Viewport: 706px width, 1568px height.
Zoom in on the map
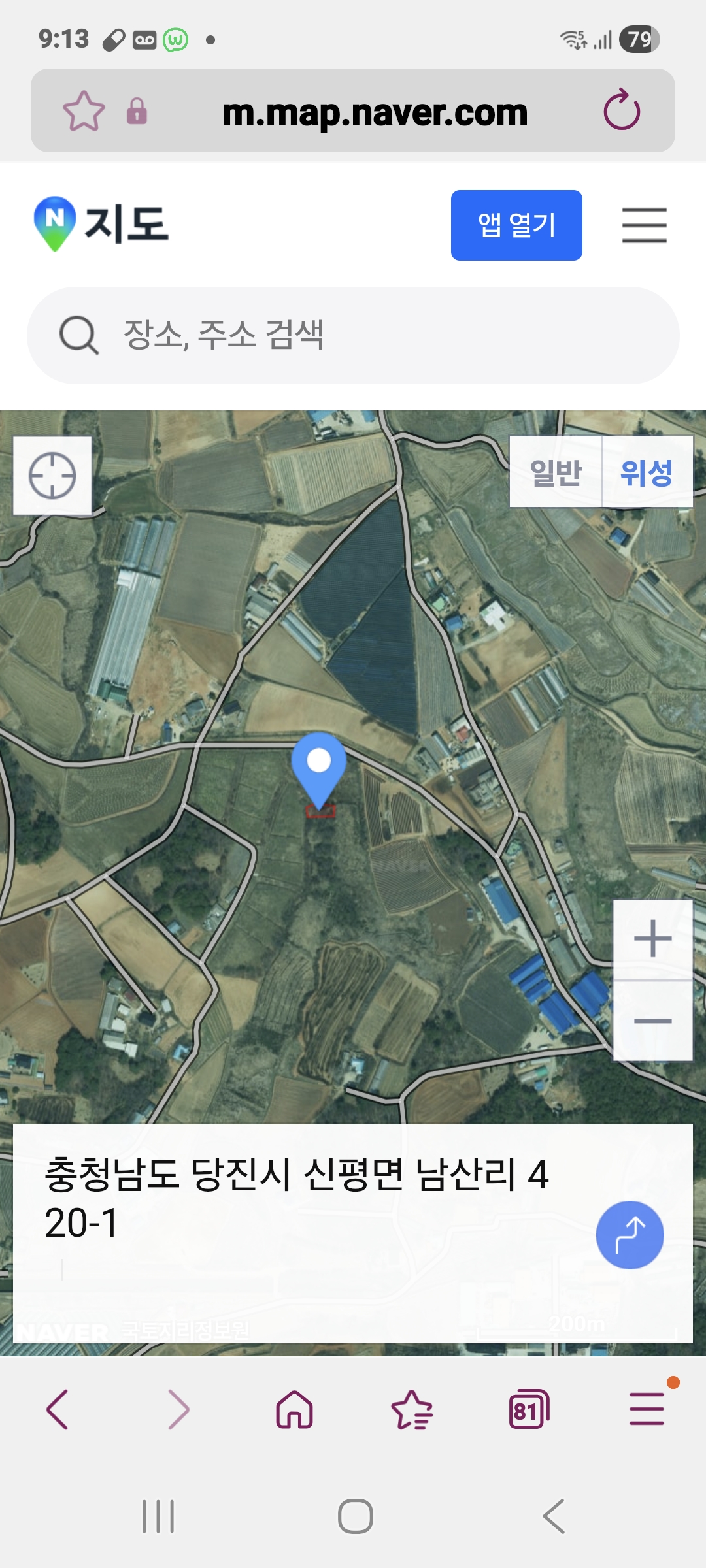[x=652, y=939]
